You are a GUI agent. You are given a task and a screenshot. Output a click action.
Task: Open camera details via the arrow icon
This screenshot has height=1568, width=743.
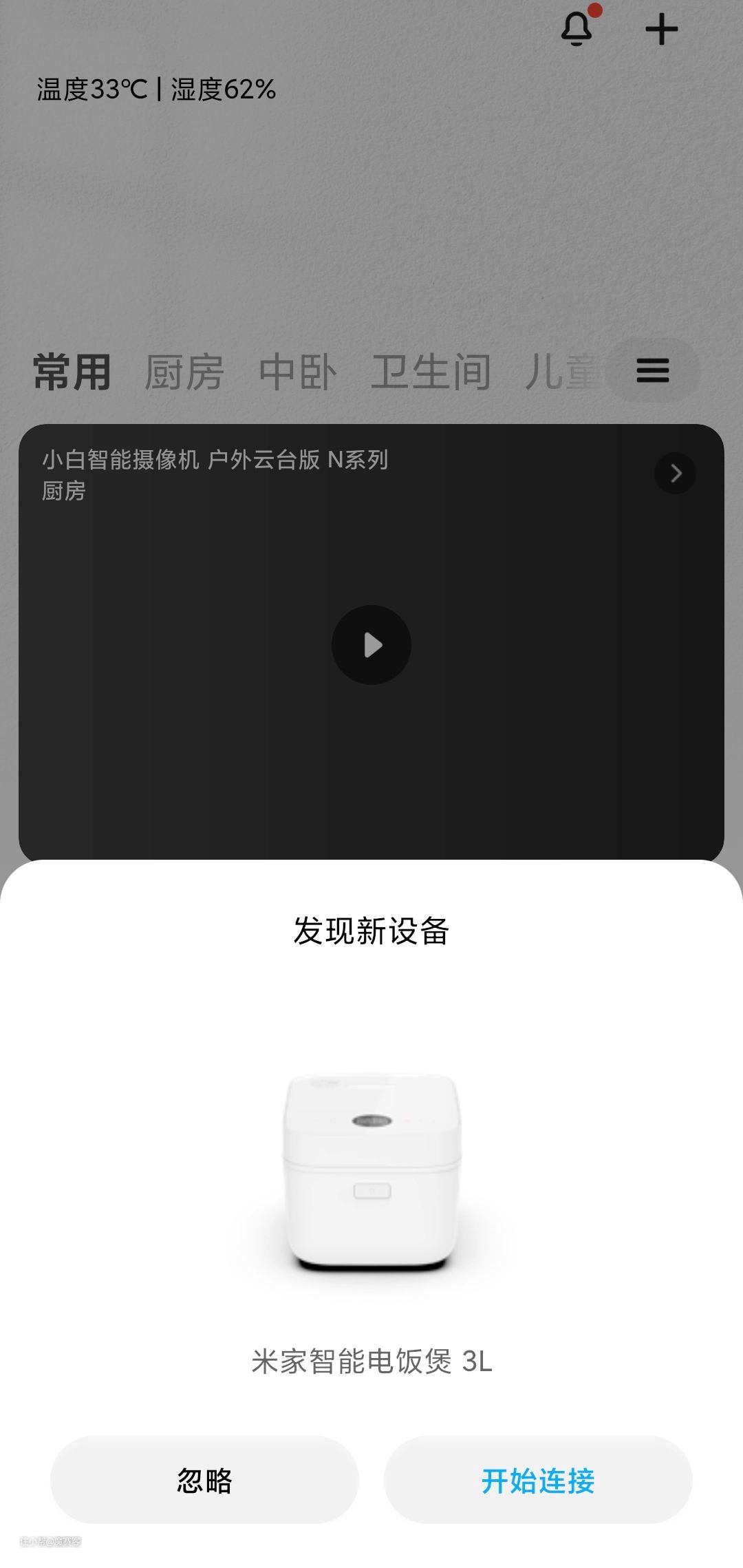(675, 473)
